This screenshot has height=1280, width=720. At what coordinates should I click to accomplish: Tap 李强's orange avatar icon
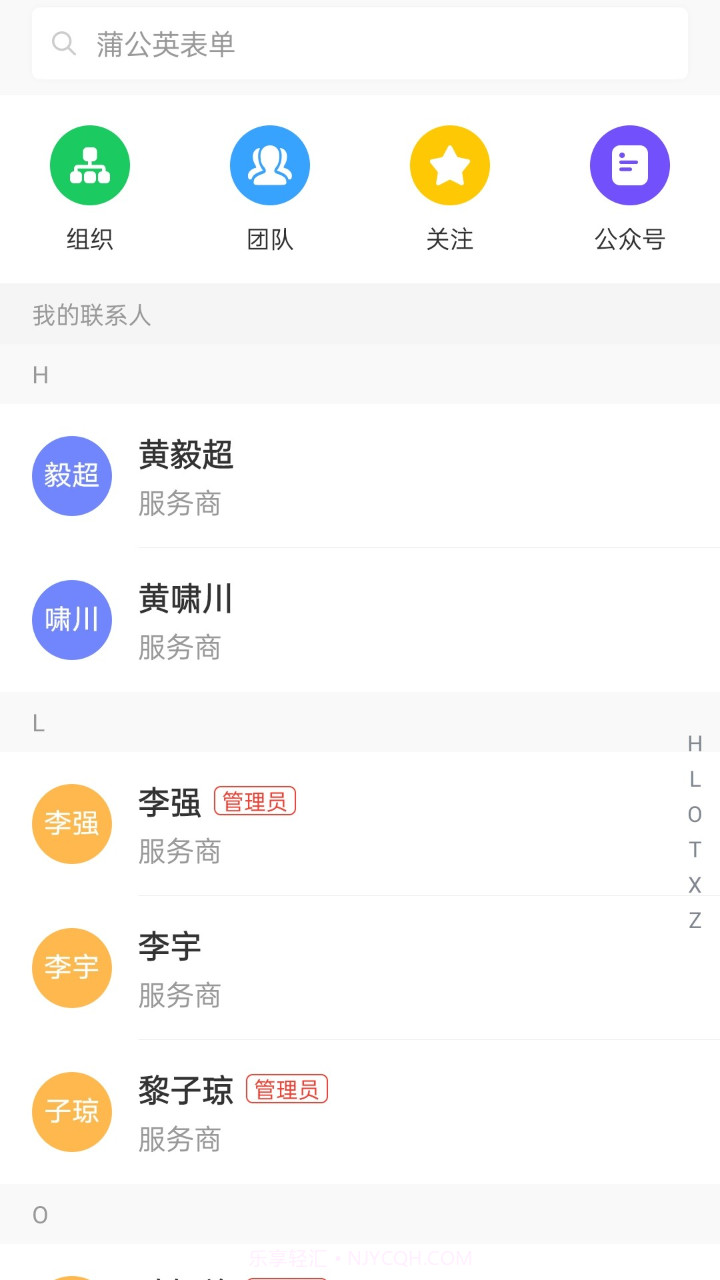pos(72,823)
